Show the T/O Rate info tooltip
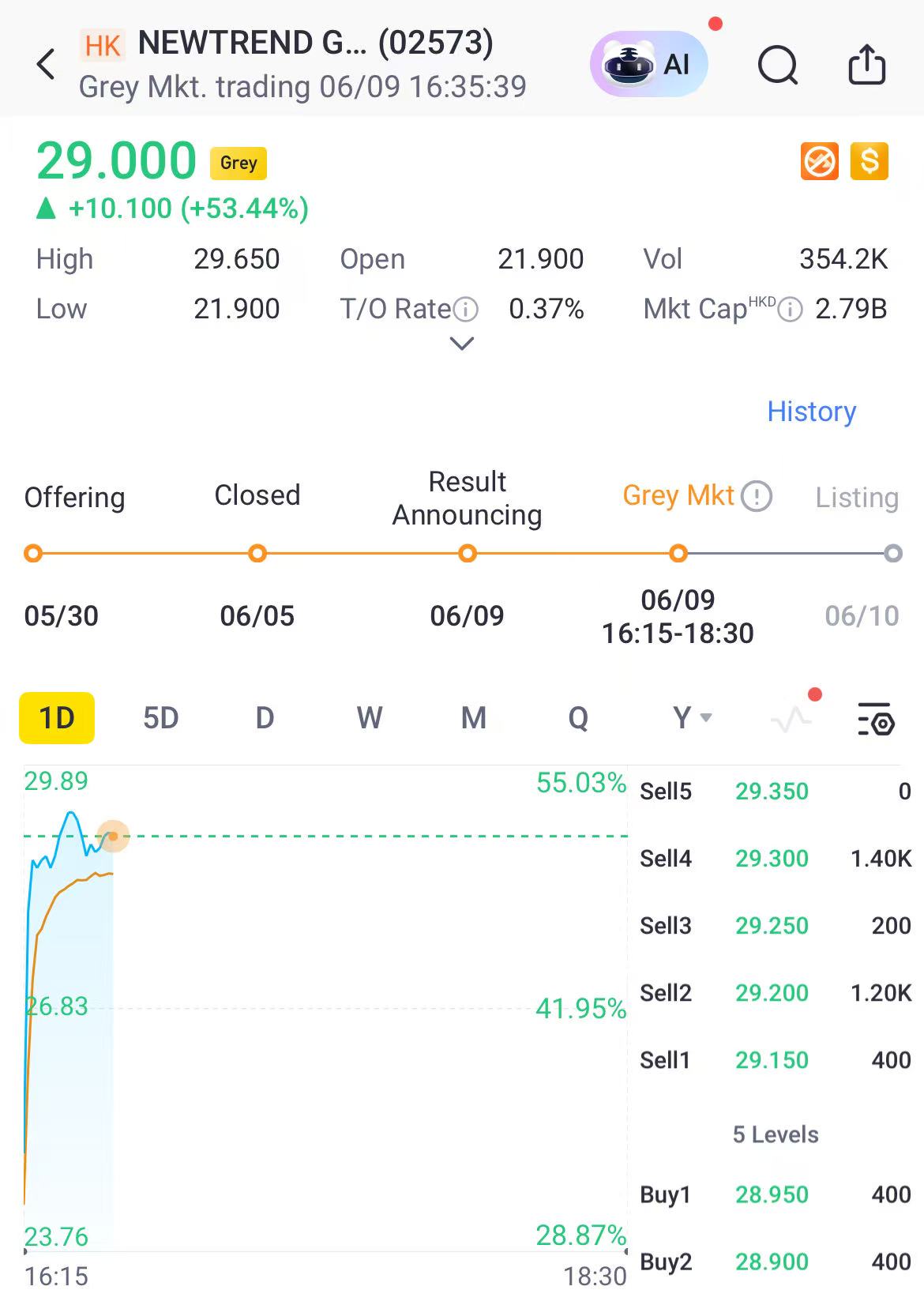The image size is (924, 1305). 465,309
